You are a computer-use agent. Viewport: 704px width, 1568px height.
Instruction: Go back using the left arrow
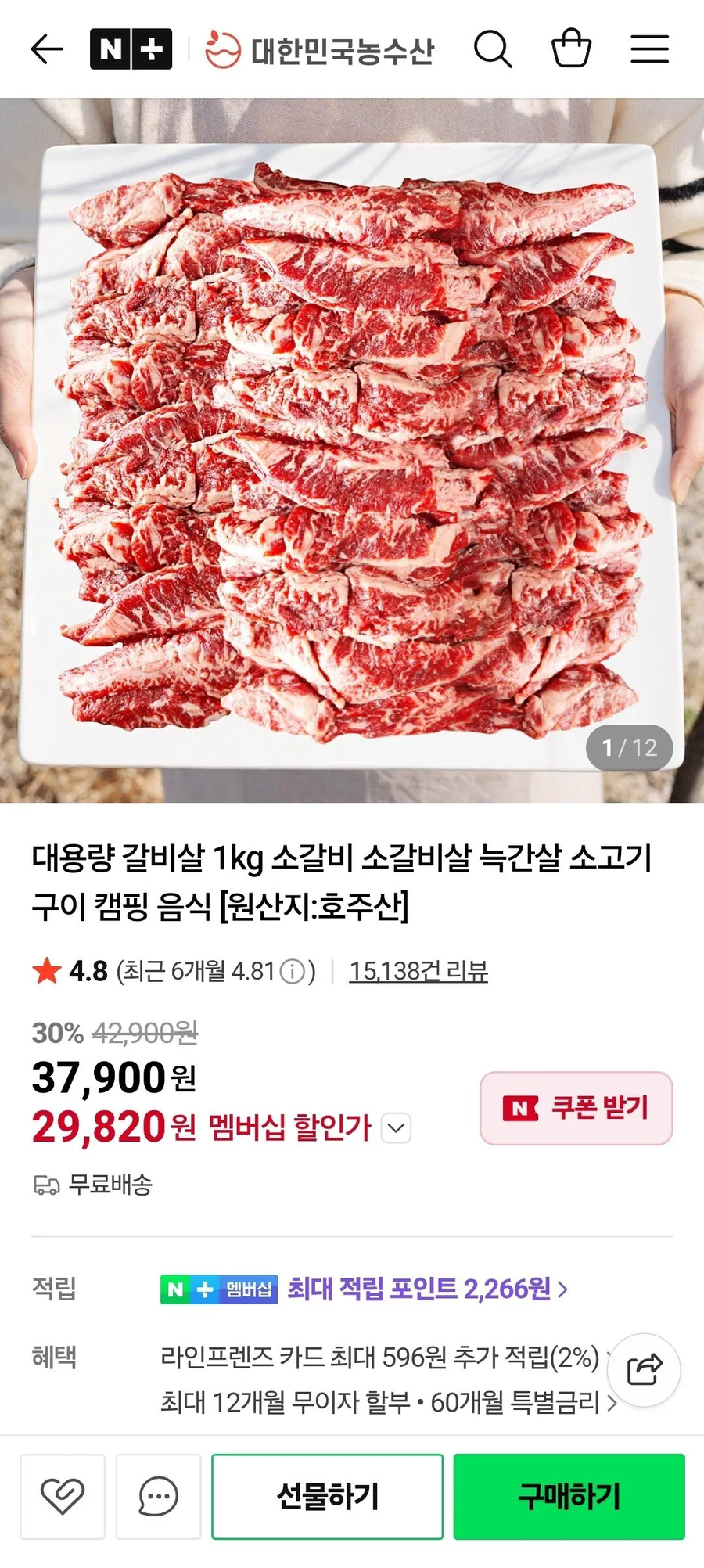[46, 49]
